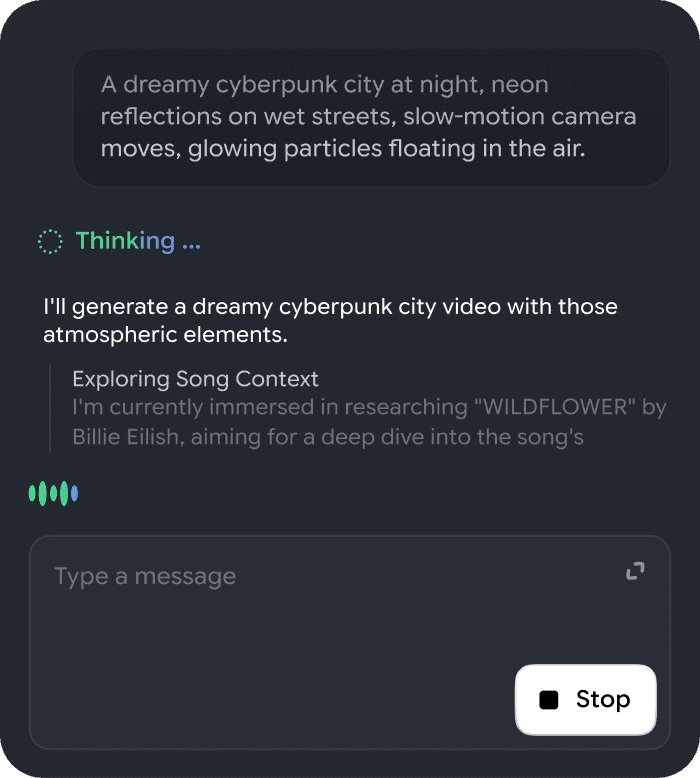This screenshot has height=778, width=700.
Task: Expand the message input to full screen
Action: pyautogui.click(x=635, y=571)
